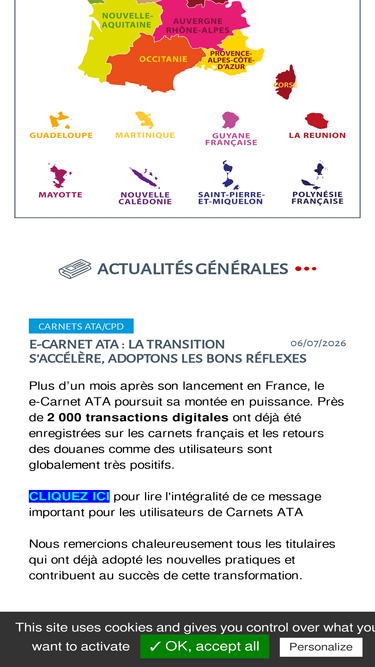The image size is (375, 667).
Task: Select Polynésie Française
Action: (317, 183)
